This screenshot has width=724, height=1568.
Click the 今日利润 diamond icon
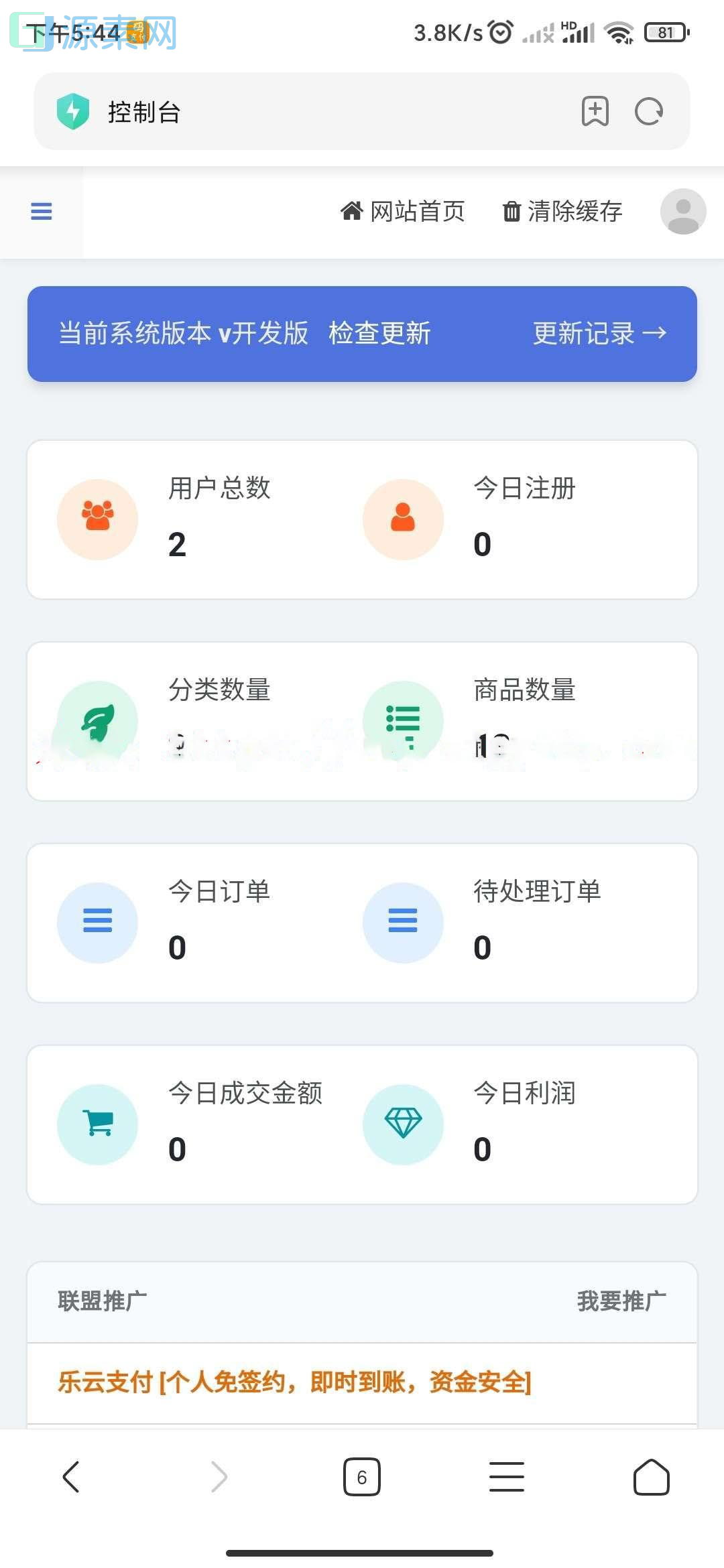[403, 1124]
